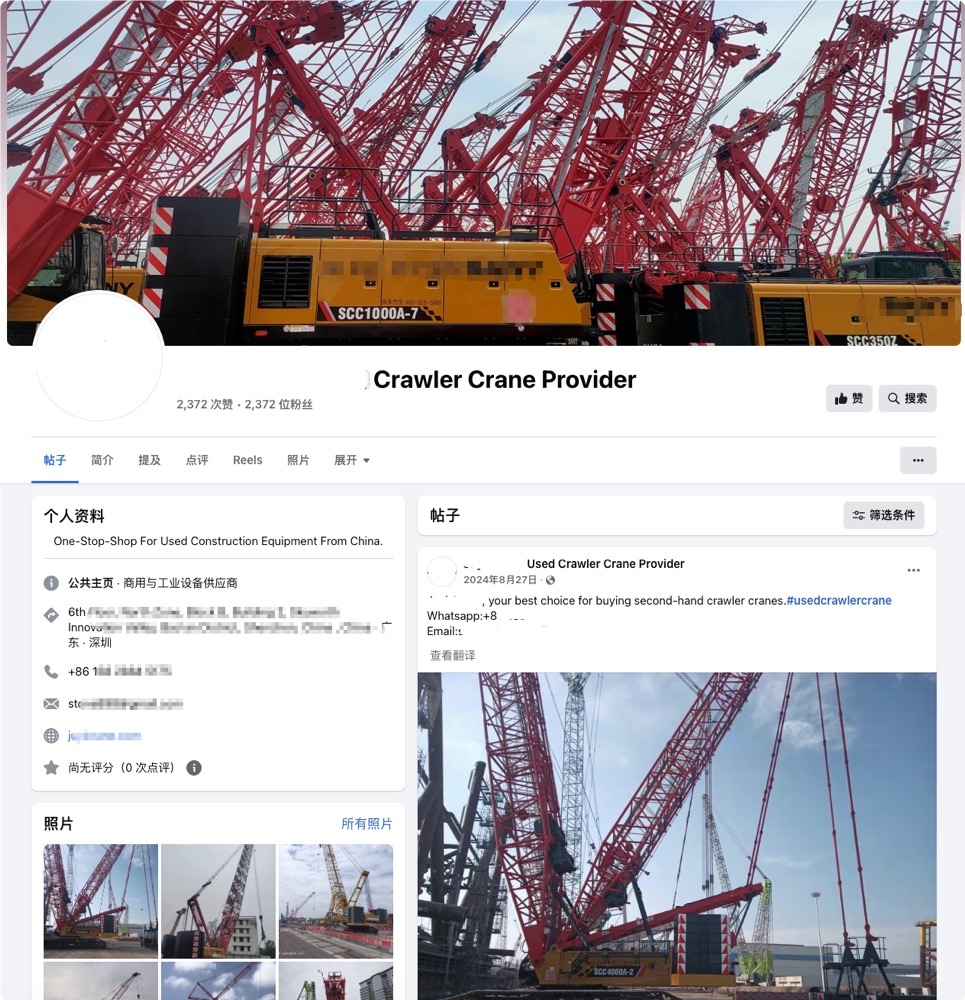Open the 搜索 page search button
This screenshot has width=965, height=1000.
coord(907,398)
